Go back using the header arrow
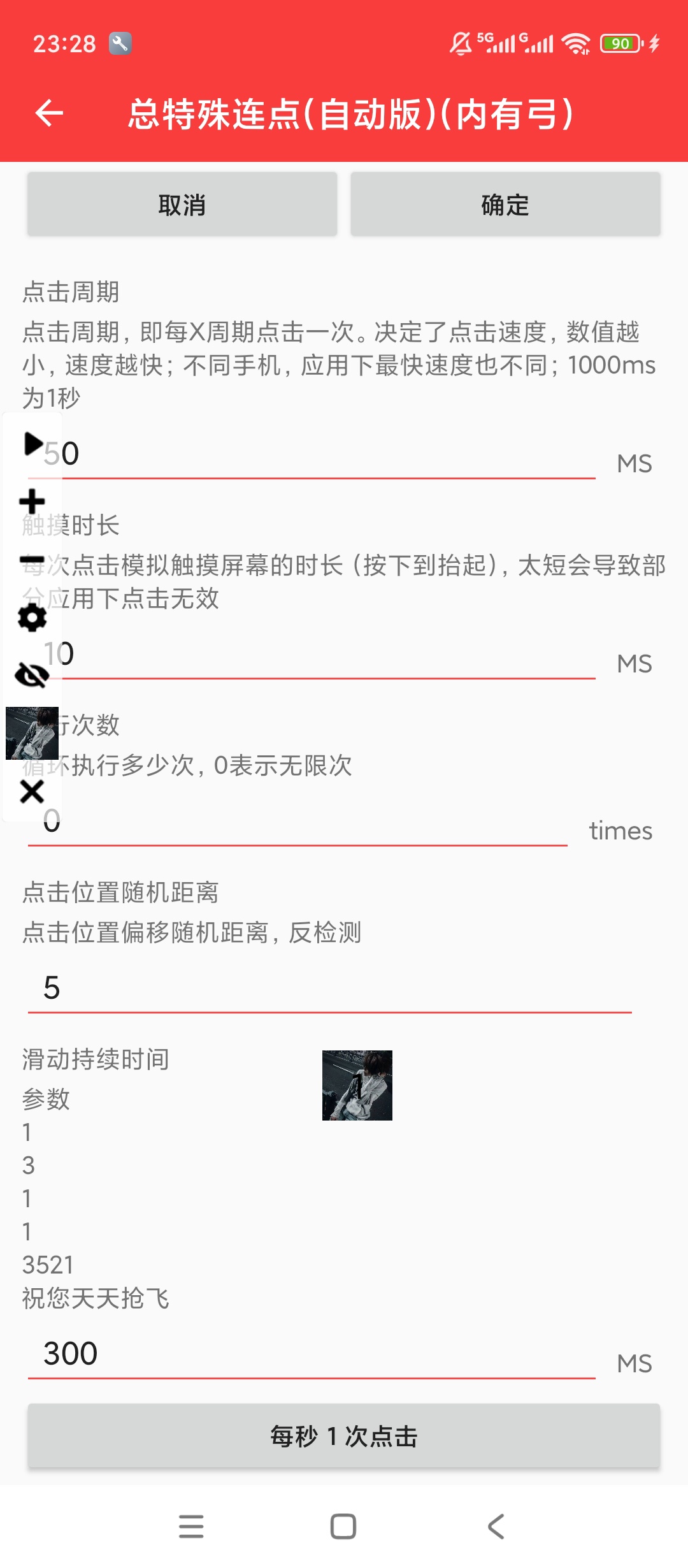This screenshot has height=1568, width=688. click(x=49, y=114)
